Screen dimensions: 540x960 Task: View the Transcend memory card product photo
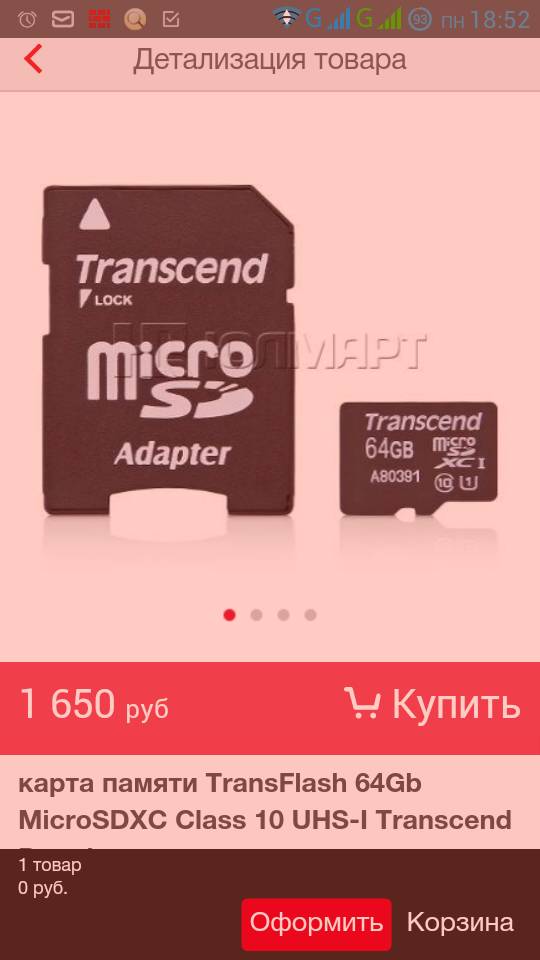(270, 367)
